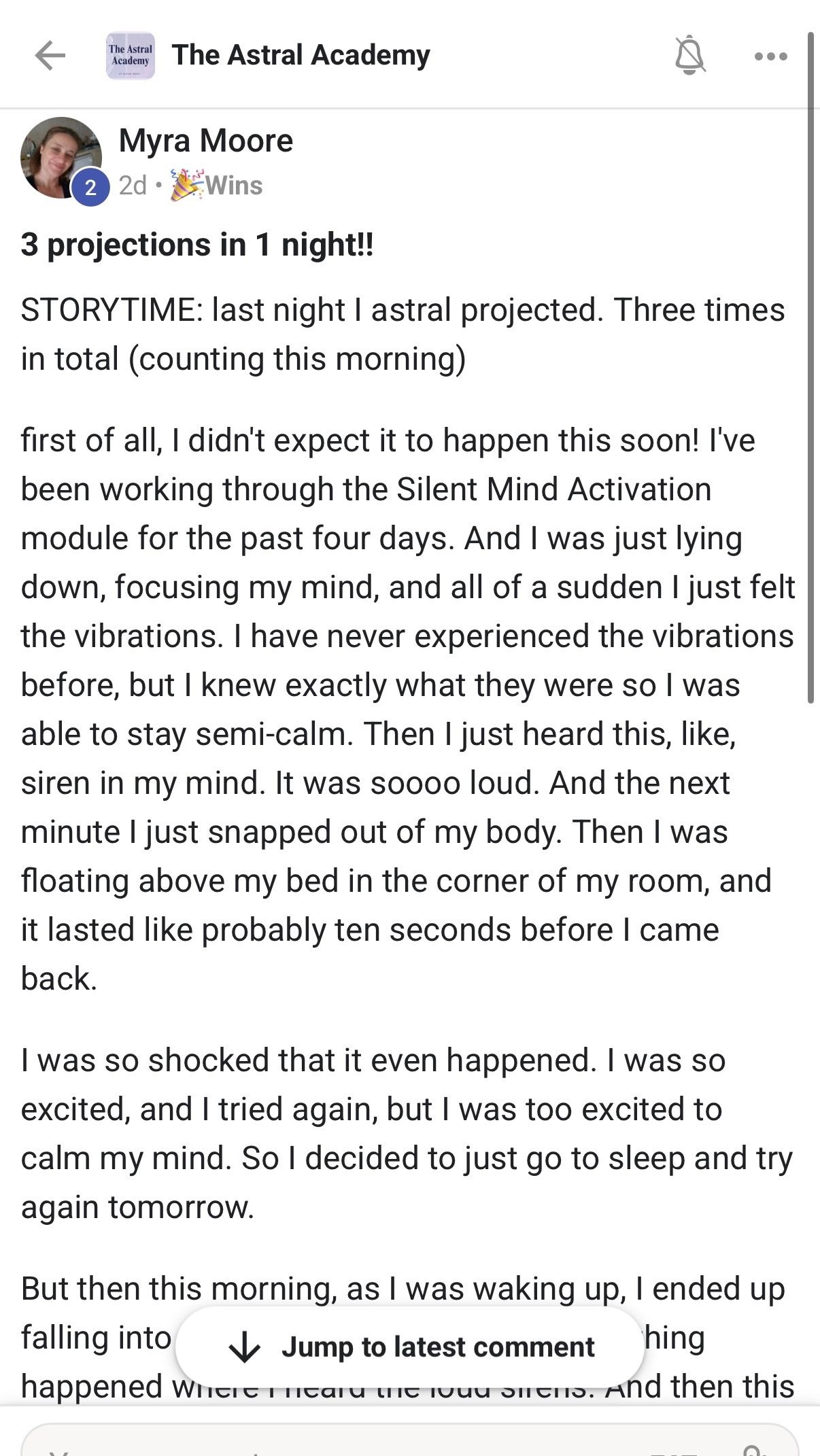
Task: Open the Wins category tag
Action: (x=216, y=185)
